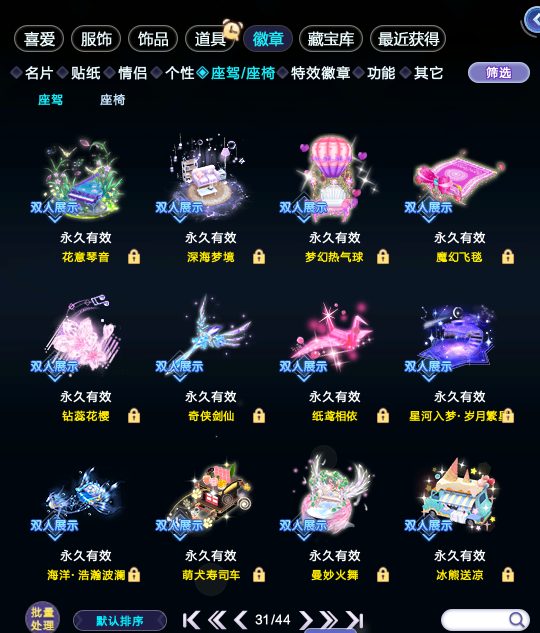Image resolution: width=540 pixels, height=633 pixels.
Task: Tap the 筛选 filter button
Action: [499, 73]
